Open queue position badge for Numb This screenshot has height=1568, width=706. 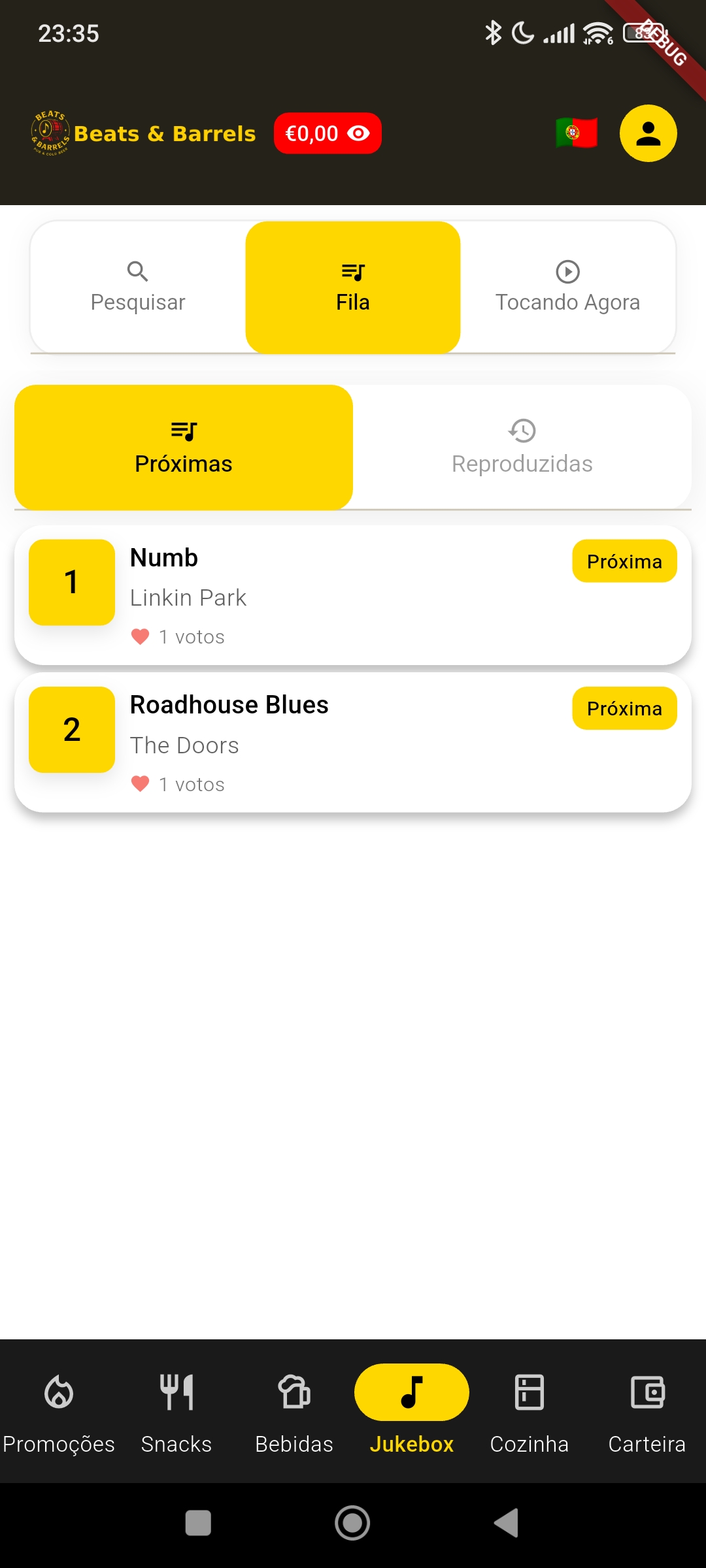[x=71, y=581]
